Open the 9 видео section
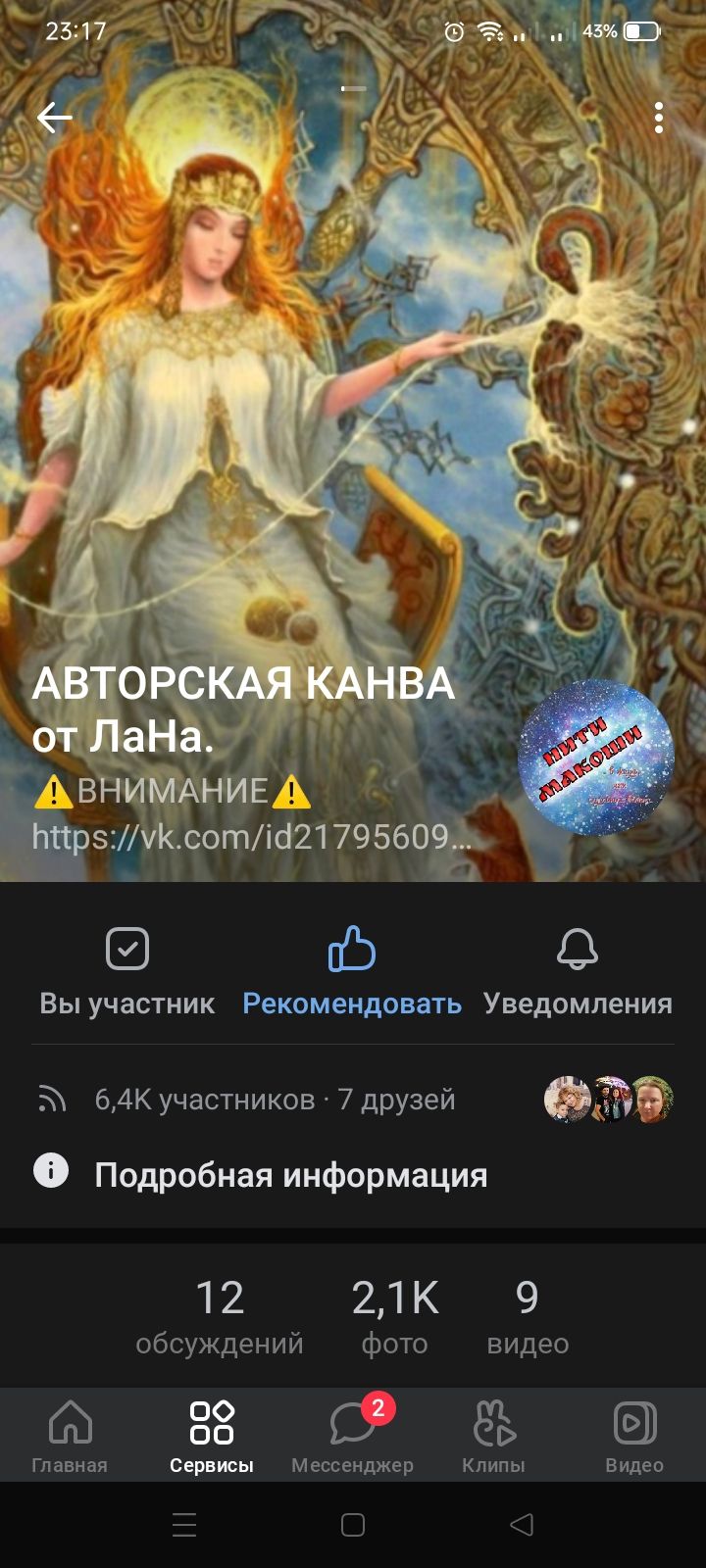 coord(528,1316)
